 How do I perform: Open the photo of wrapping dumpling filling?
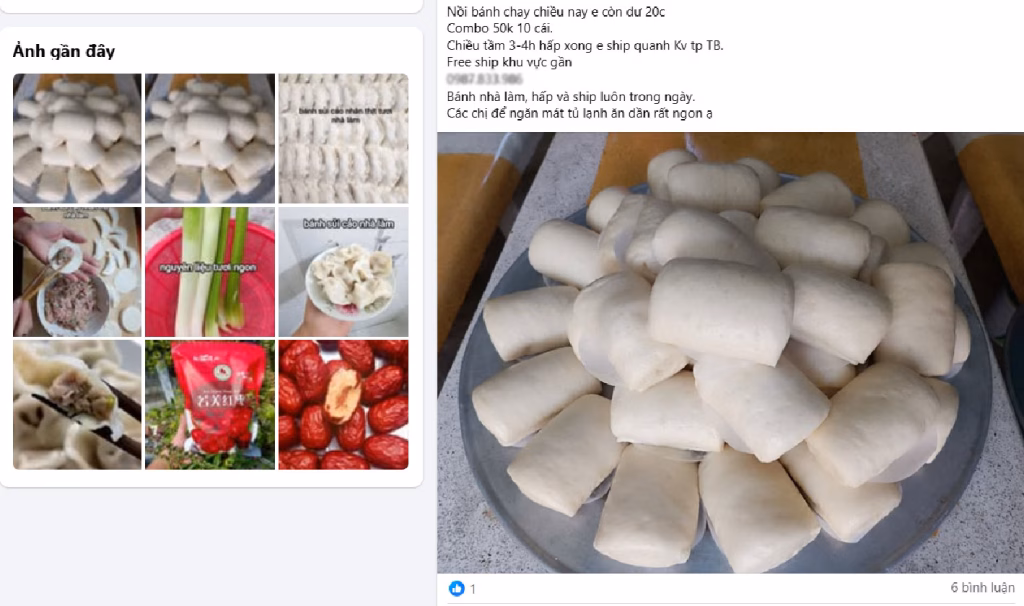click(x=77, y=271)
